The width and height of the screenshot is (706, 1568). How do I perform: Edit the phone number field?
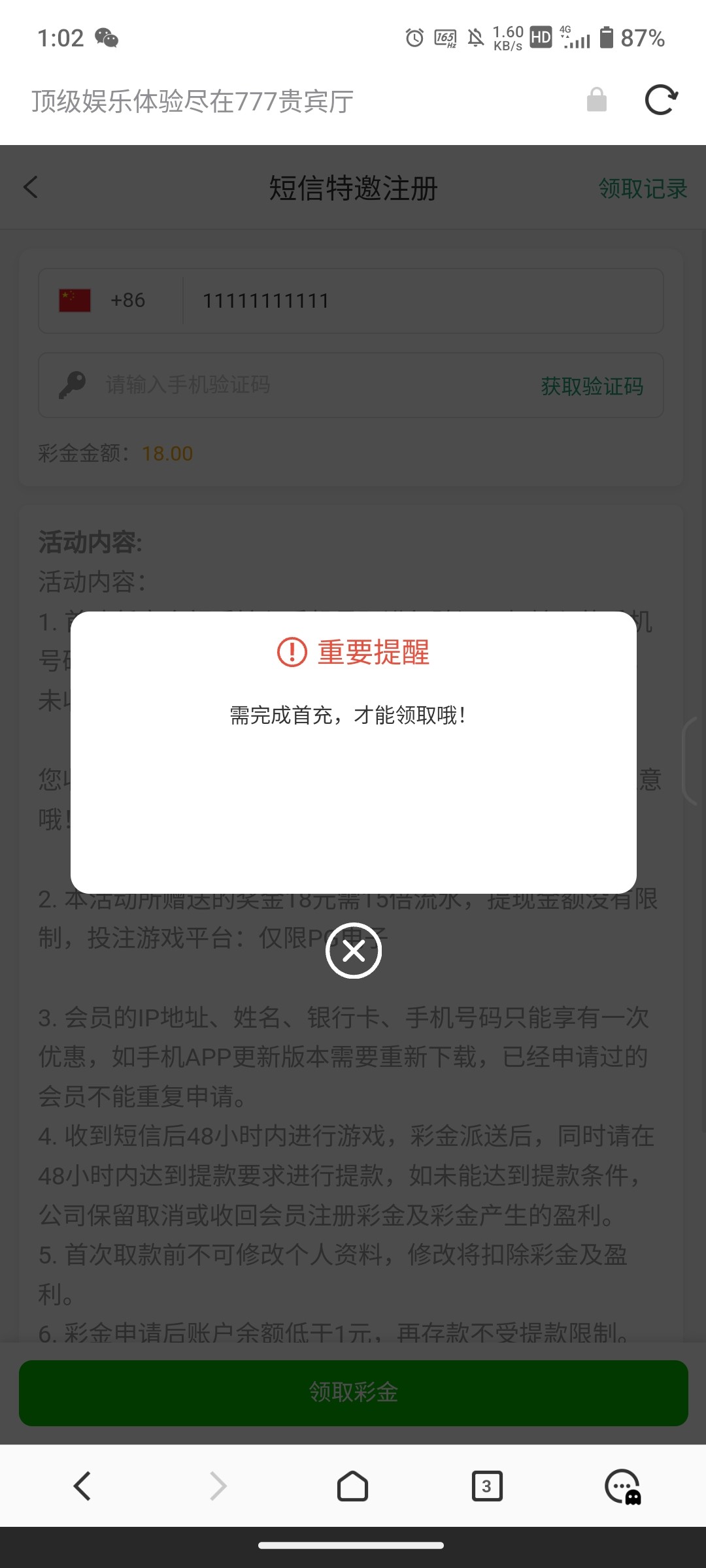click(418, 301)
